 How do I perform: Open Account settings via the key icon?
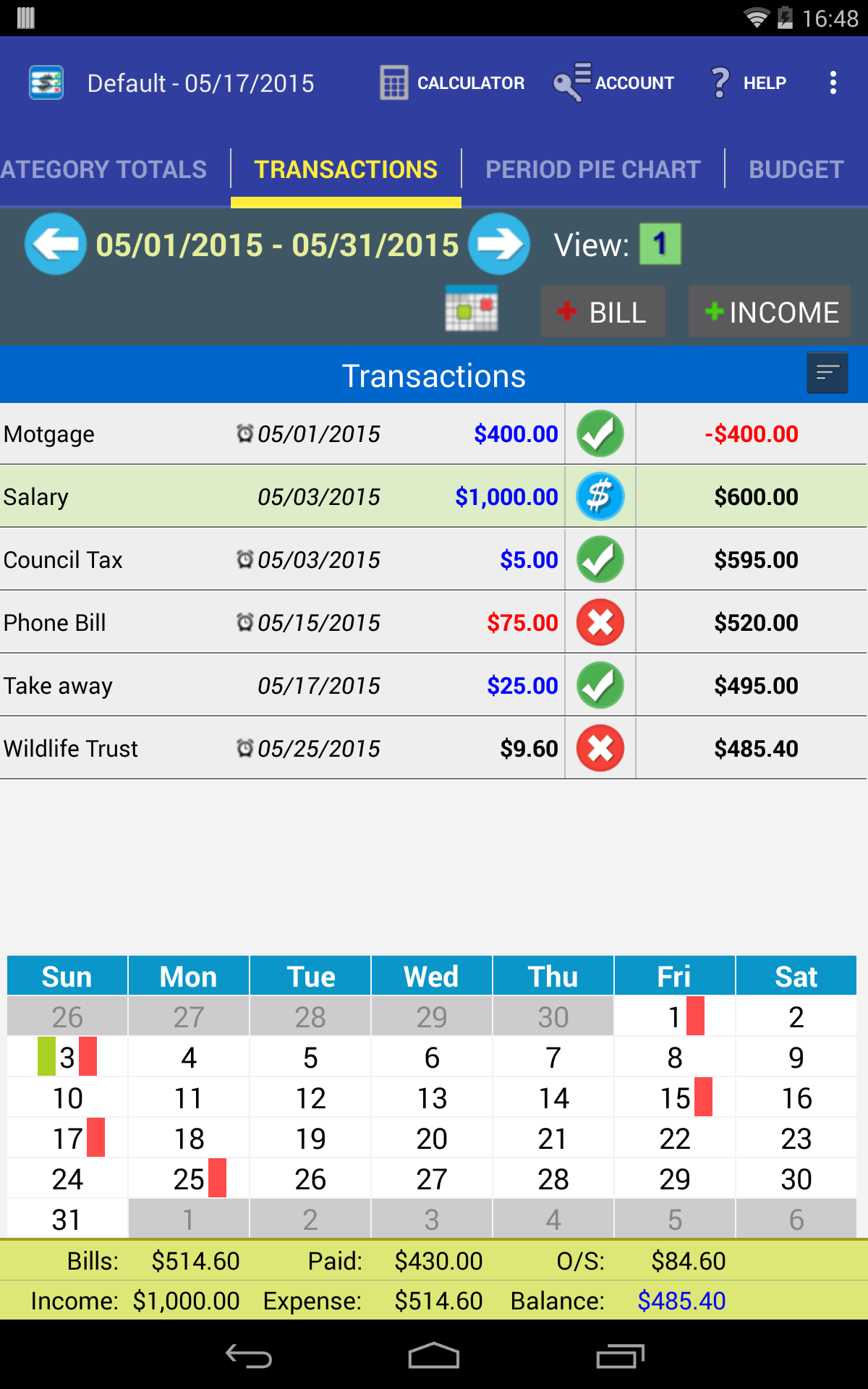point(613,82)
